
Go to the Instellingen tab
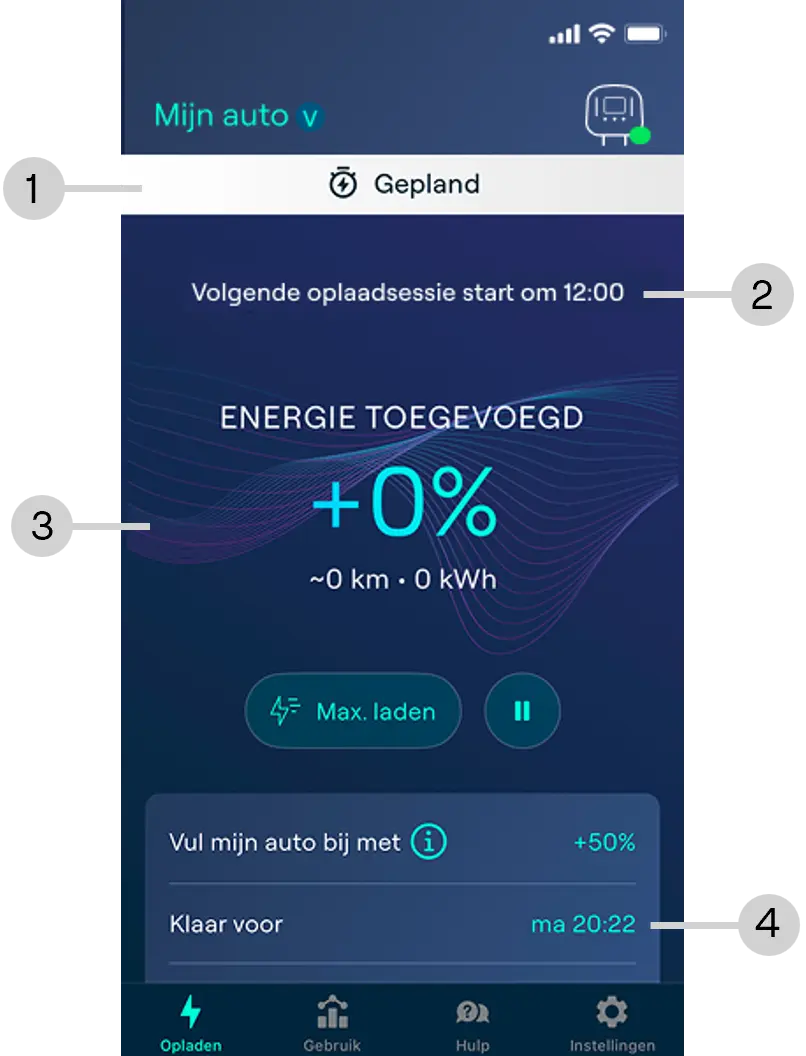[612, 1023]
